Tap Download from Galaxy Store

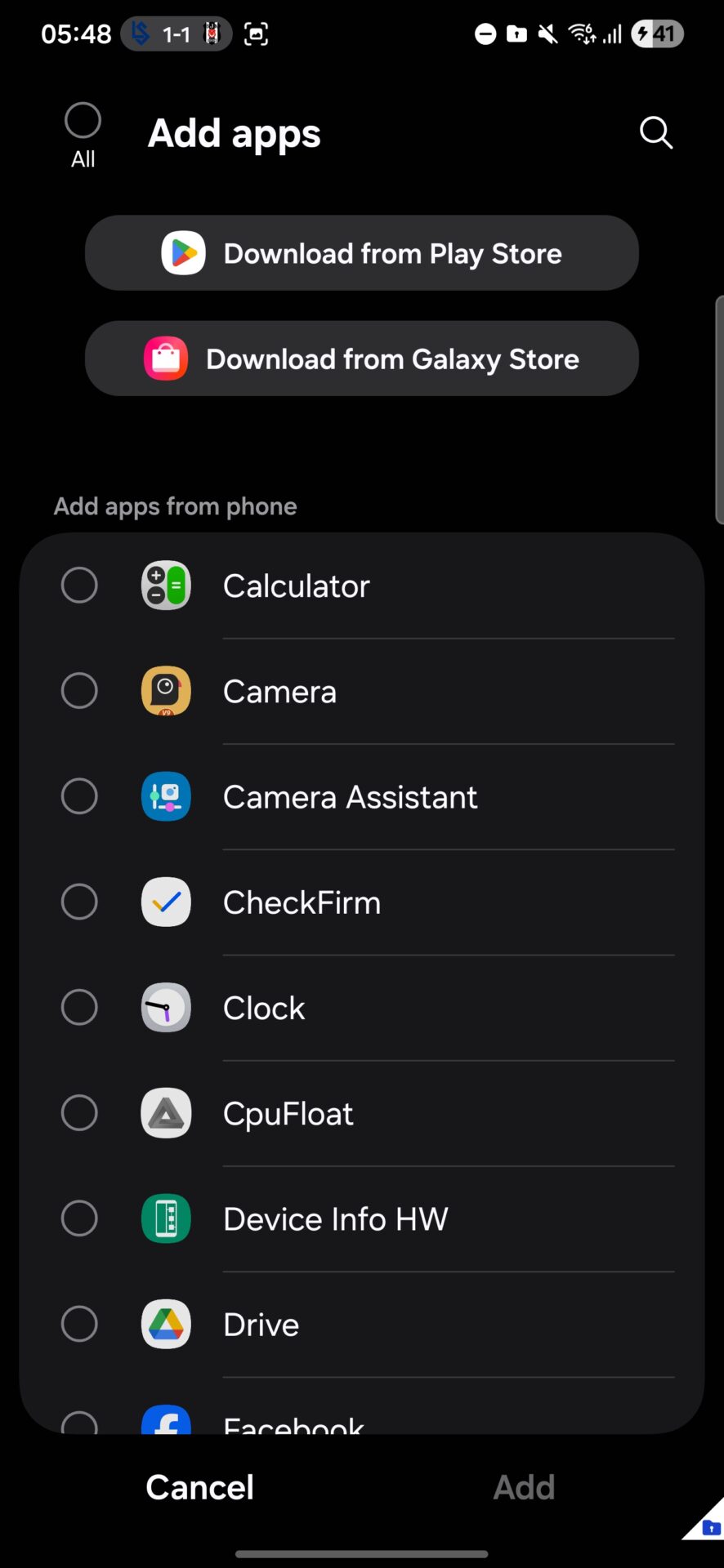pyautogui.click(x=362, y=359)
